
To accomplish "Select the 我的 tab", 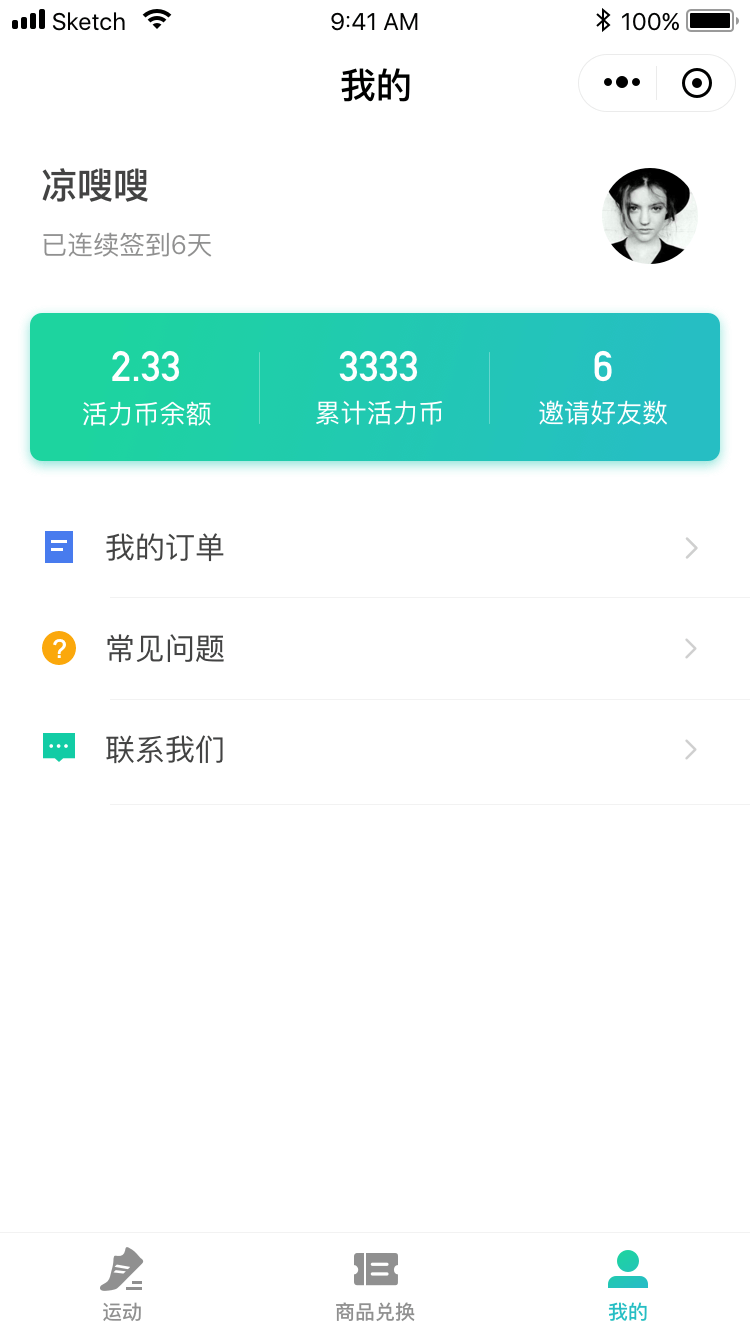I will (x=628, y=1284).
